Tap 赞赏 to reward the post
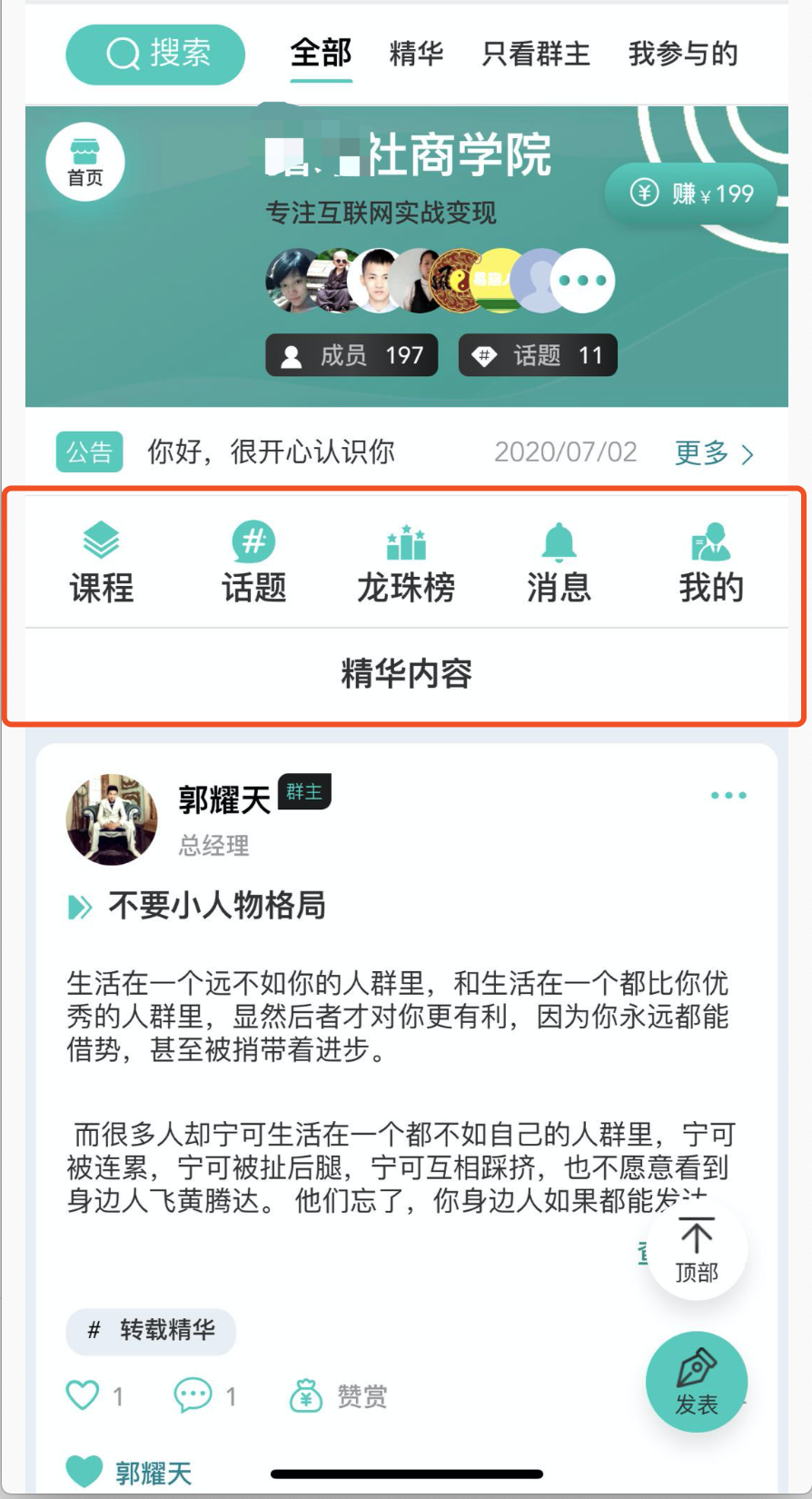 click(x=339, y=1395)
